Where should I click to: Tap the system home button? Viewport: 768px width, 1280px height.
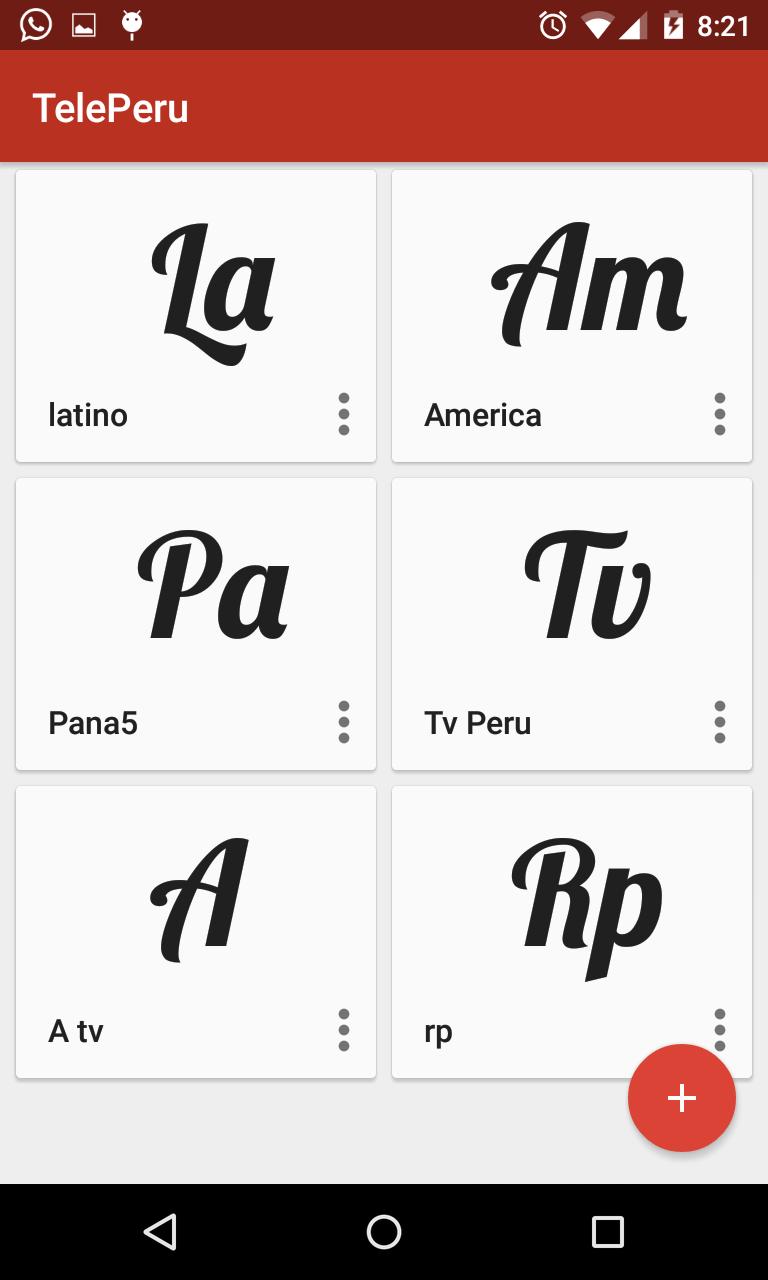pos(384,1232)
